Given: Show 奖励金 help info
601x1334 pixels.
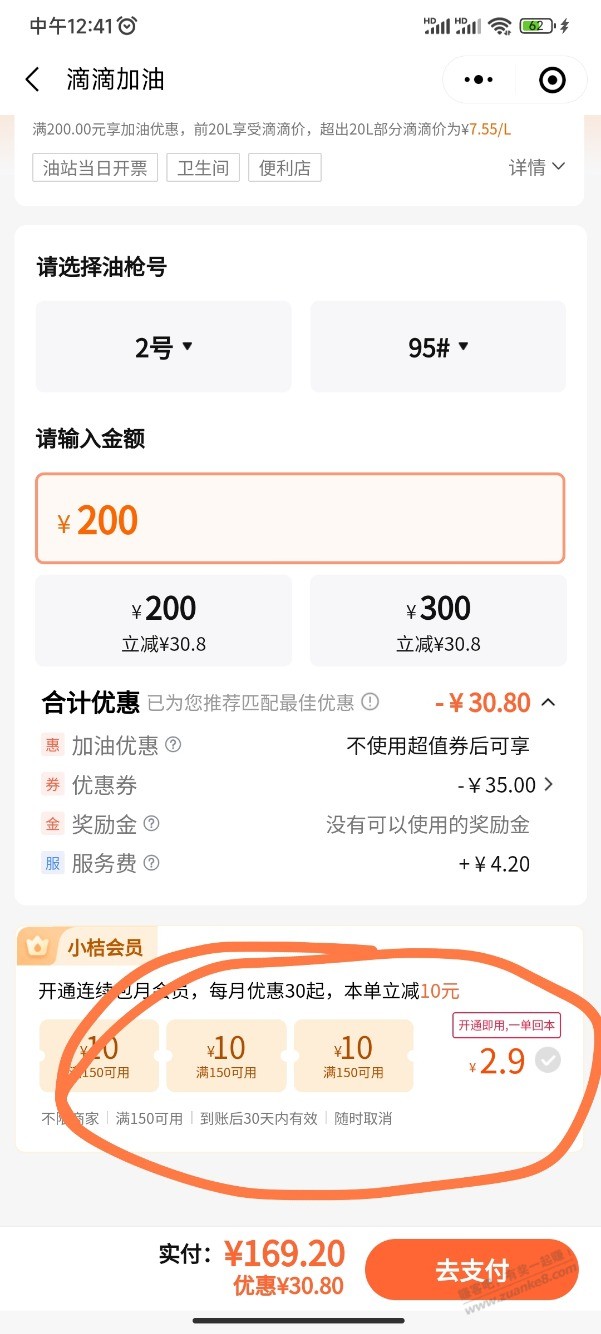Looking at the screenshot, I should pos(152,824).
